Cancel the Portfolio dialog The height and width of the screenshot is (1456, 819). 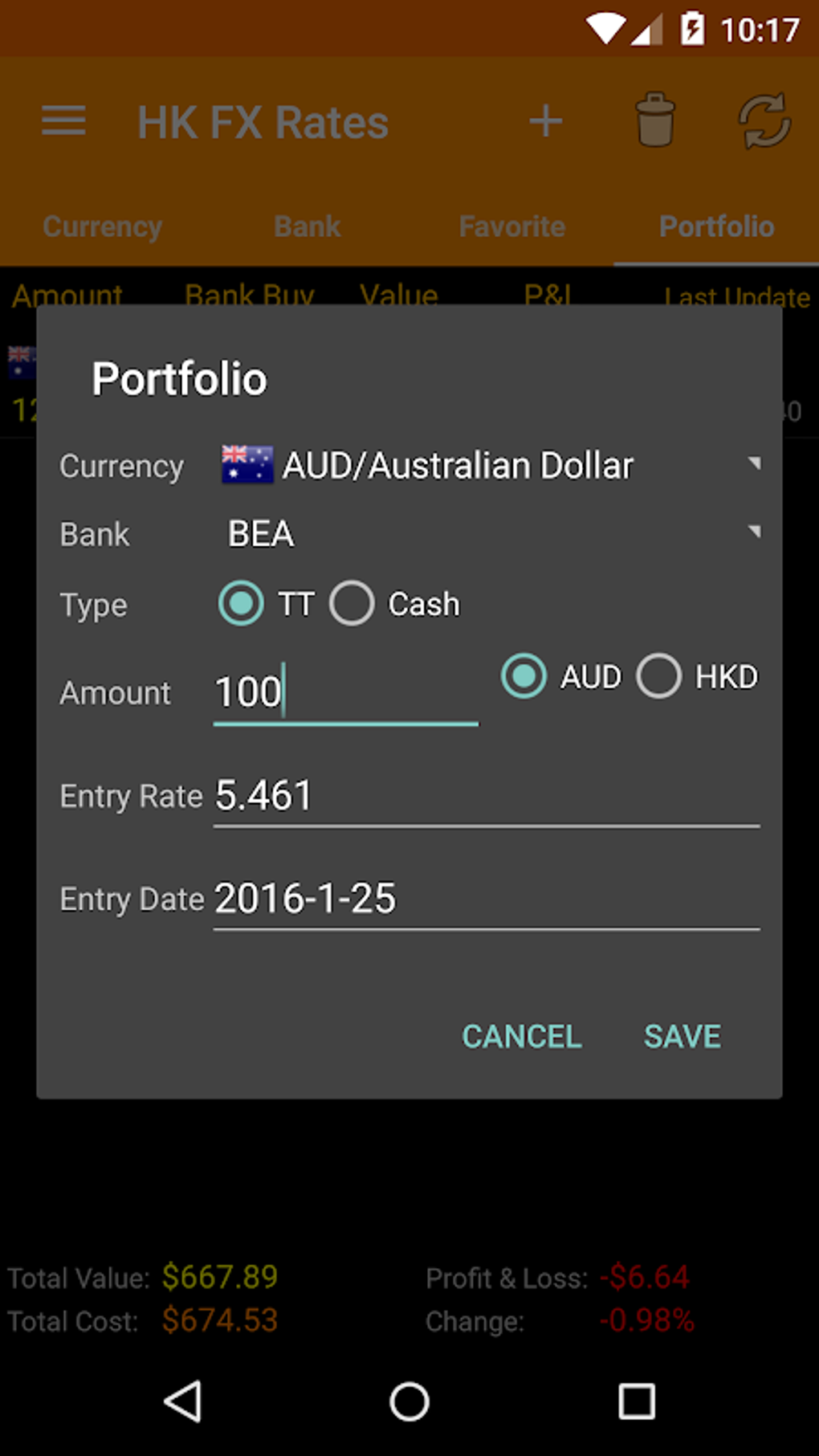pyautogui.click(x=521, y=1036)
